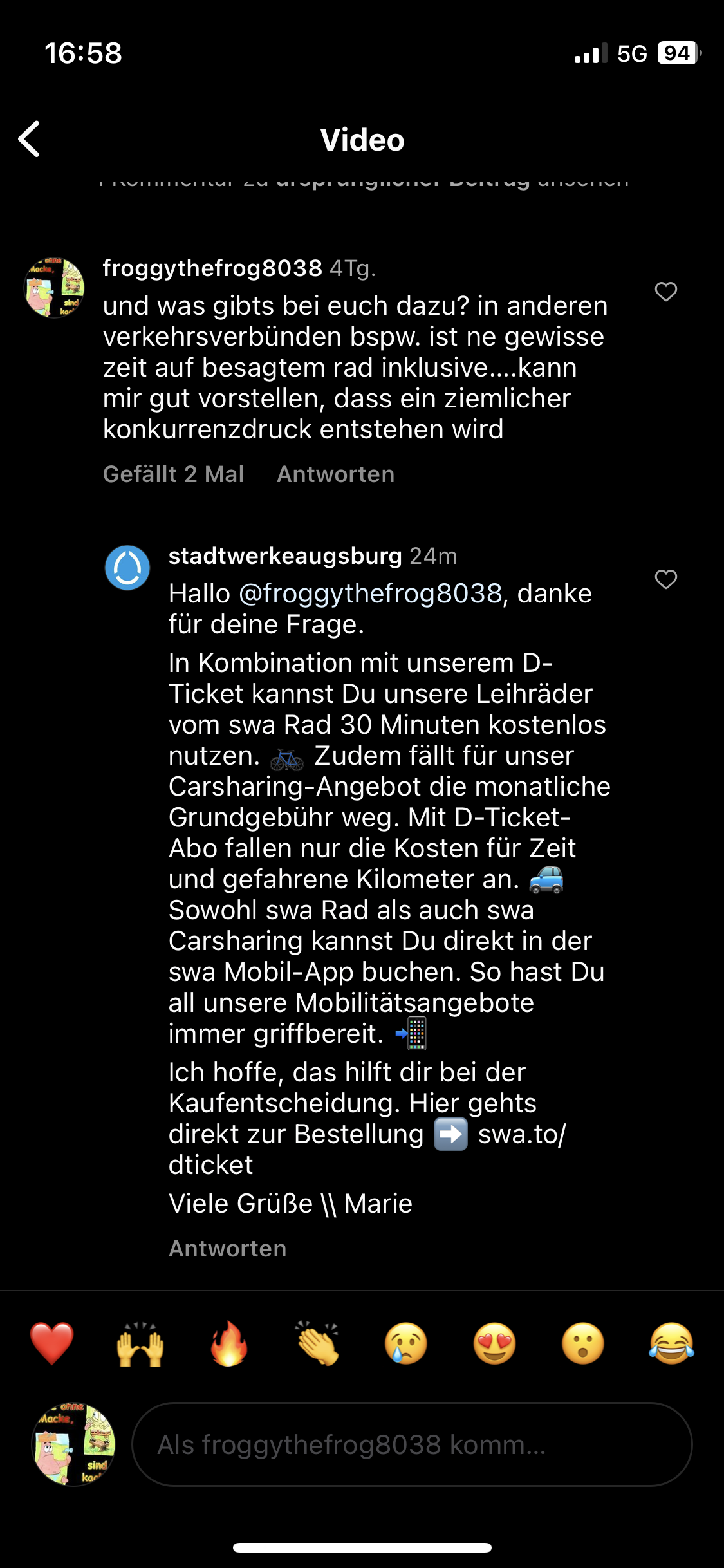Tap the @froggythefrog8038 mention in the reply
The image size is (724, 1568).
370,593
